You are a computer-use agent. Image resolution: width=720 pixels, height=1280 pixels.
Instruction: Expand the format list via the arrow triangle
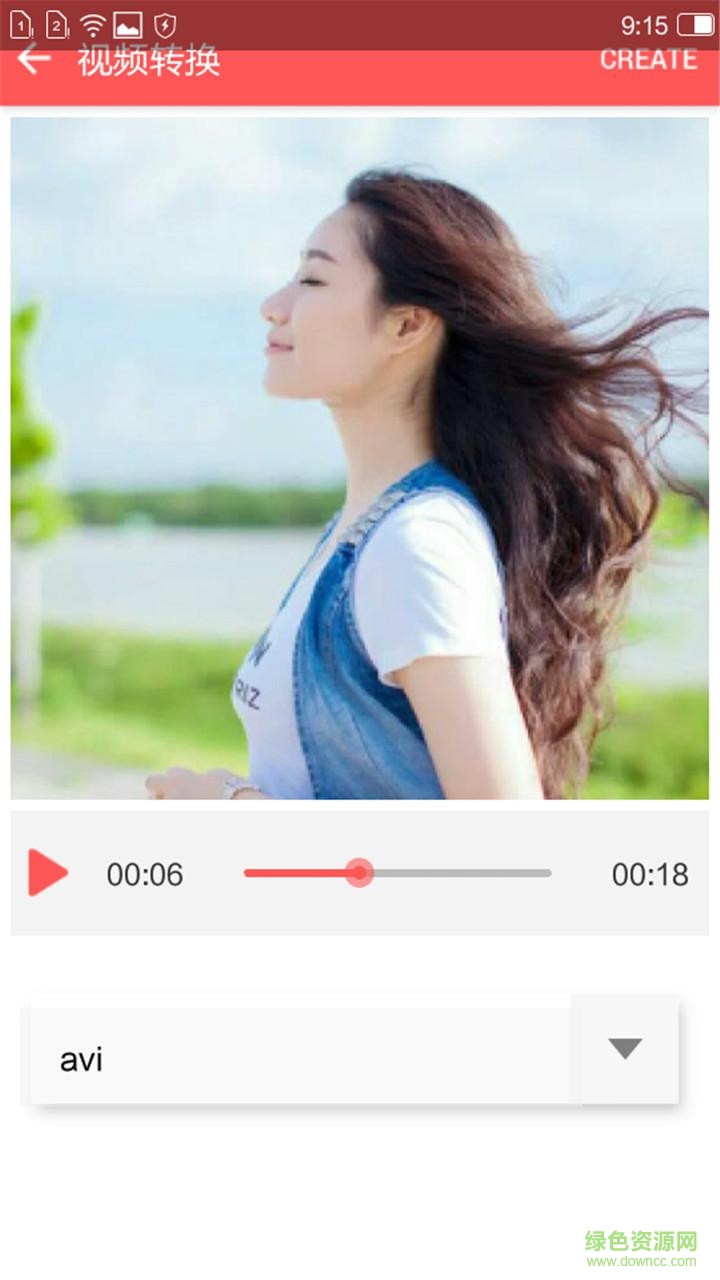624,1048
